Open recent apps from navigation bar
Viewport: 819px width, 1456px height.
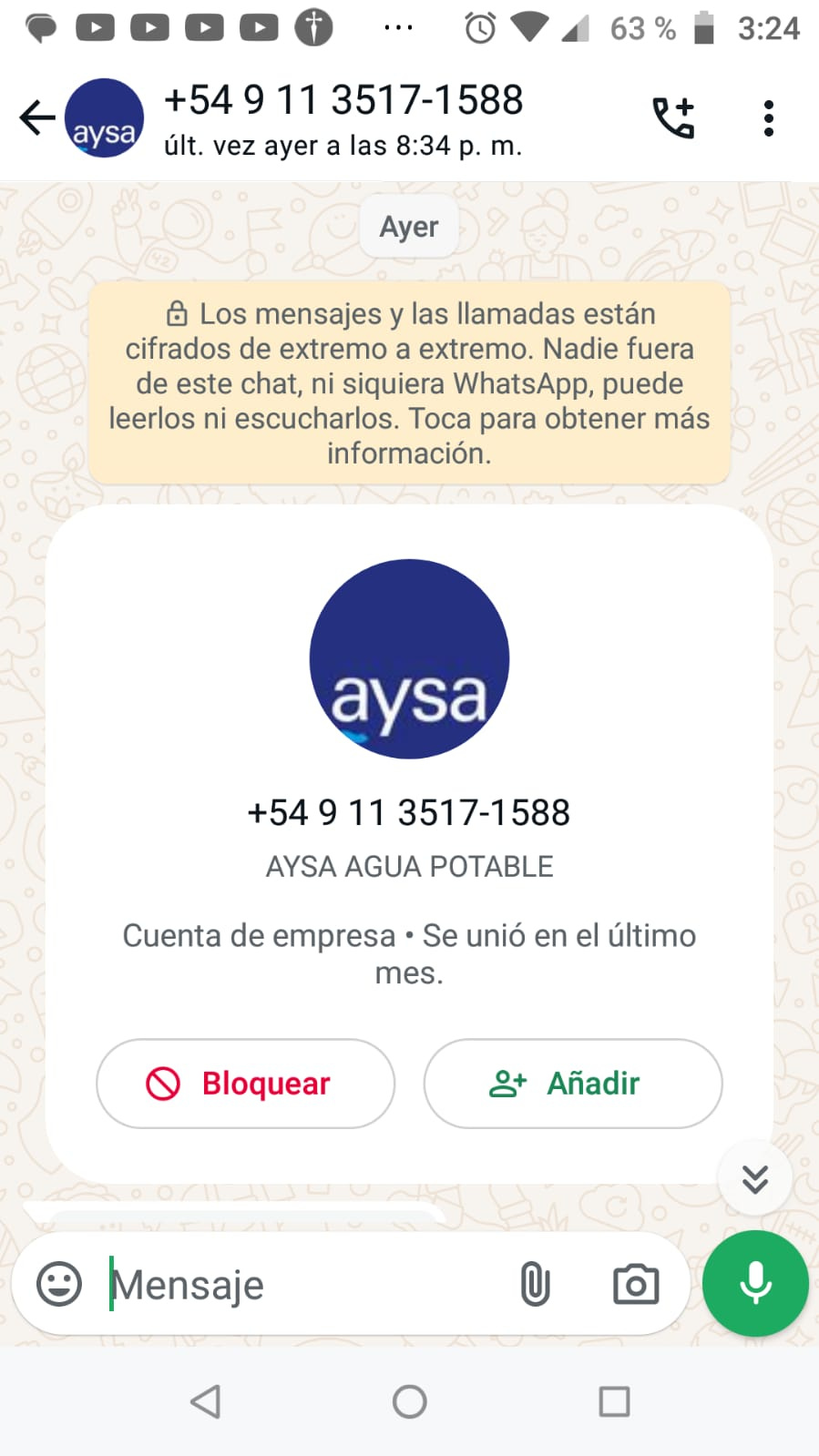pos(614,1401)
